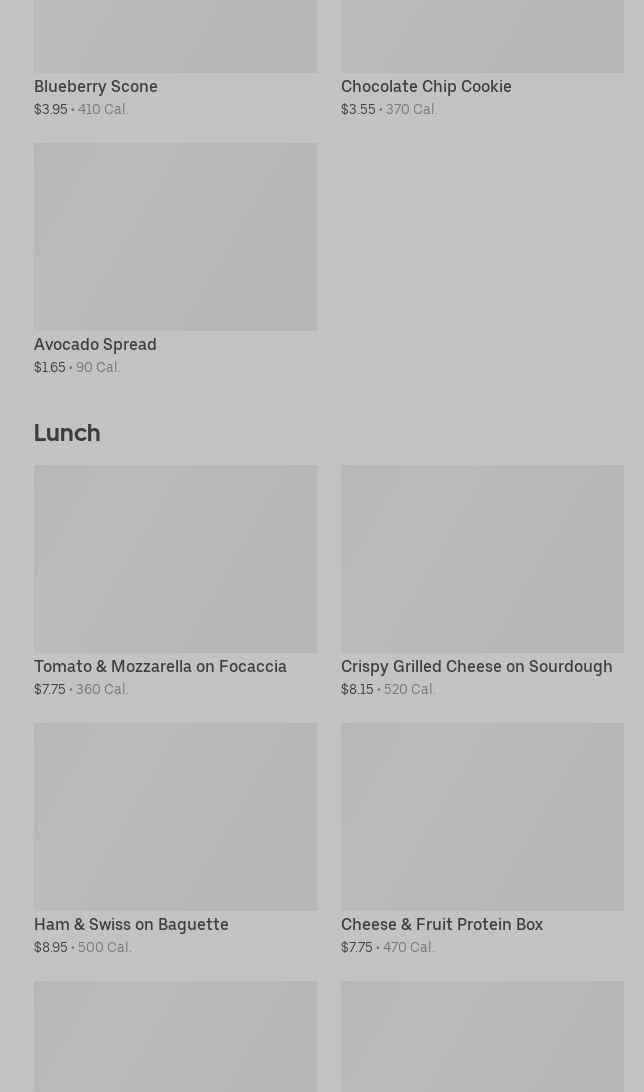Select the Chocolate Chip Cookie item
Screen dimensions: 644x1092
click(x=426, y=87)
